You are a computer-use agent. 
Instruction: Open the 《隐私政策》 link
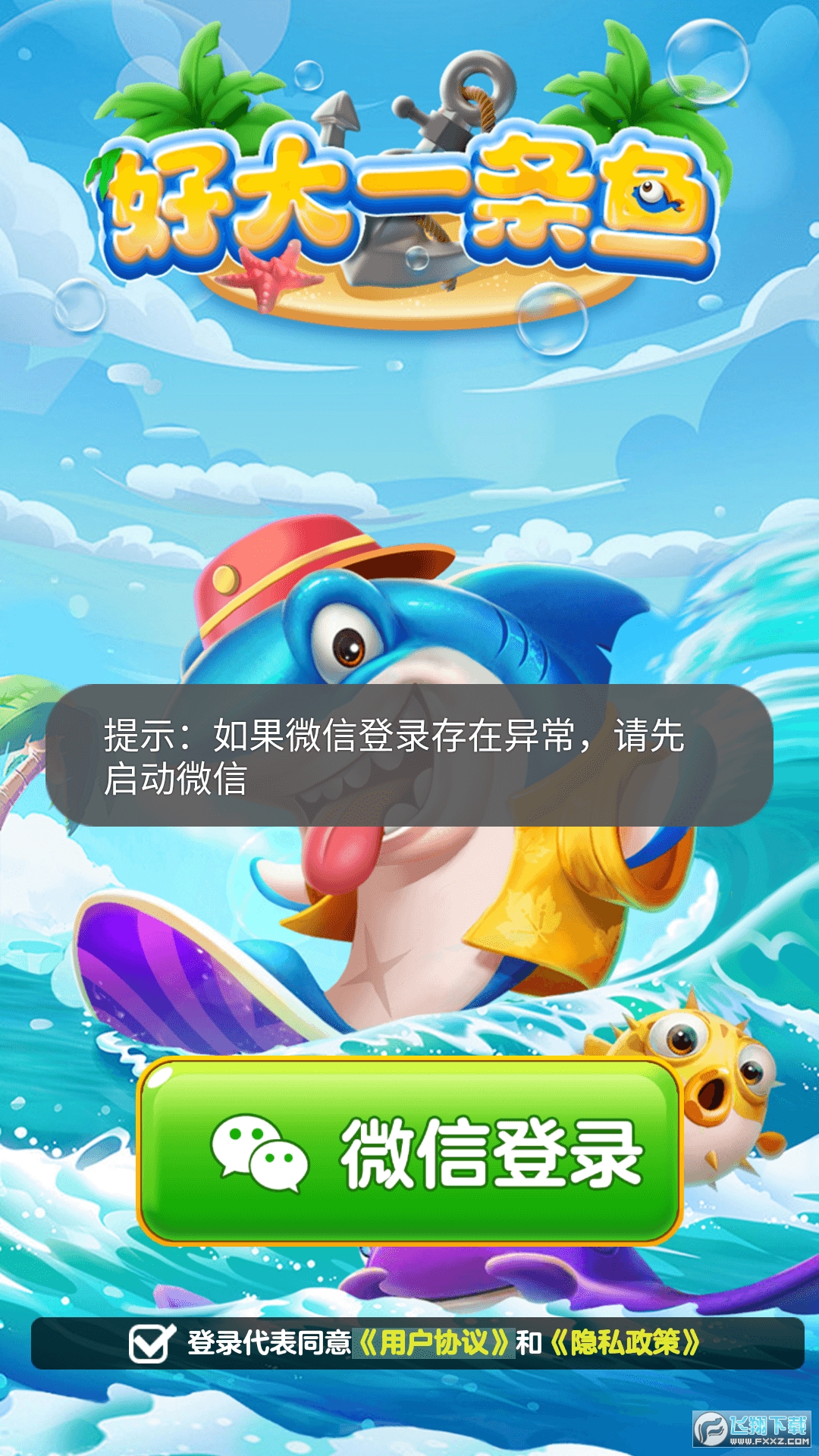(623, 1343)
